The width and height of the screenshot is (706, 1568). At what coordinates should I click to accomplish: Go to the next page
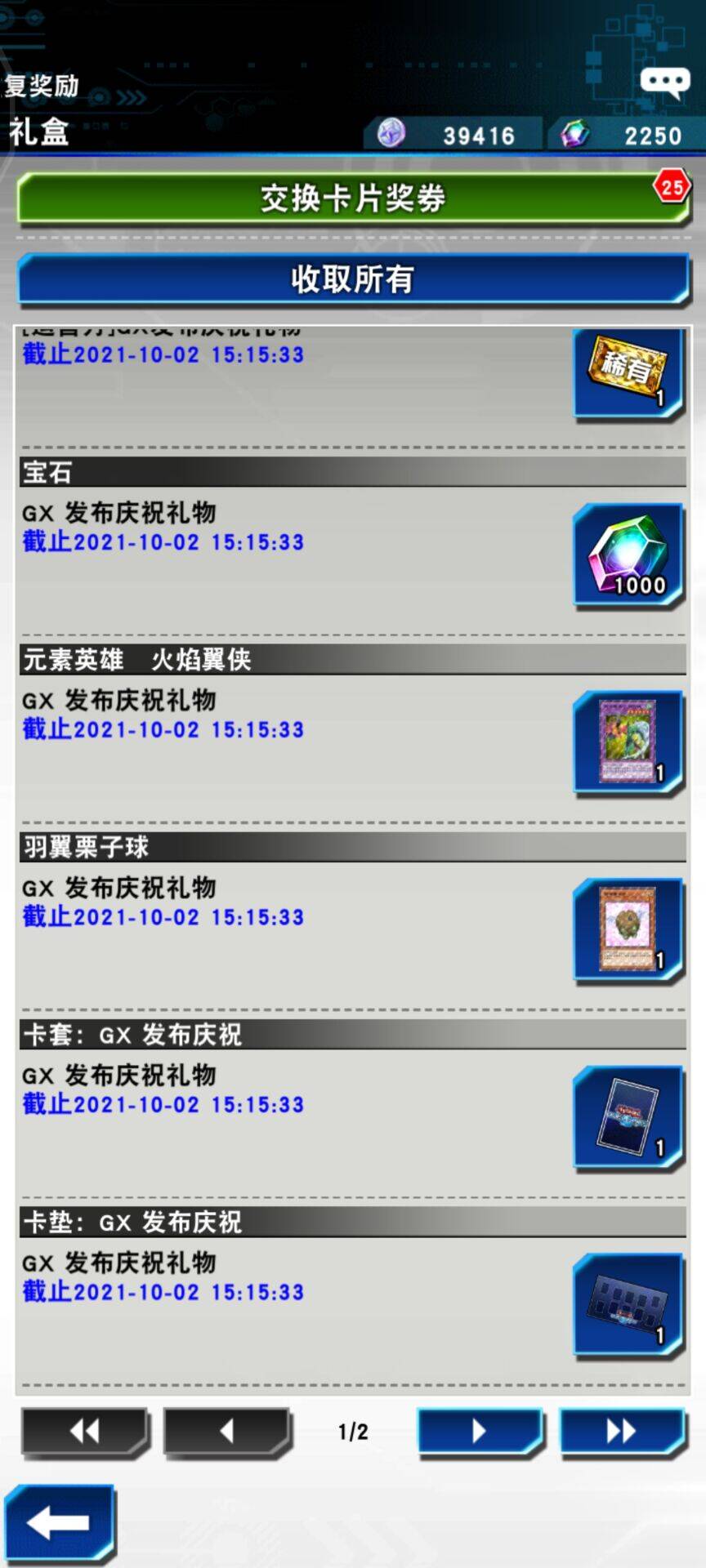click(480, 1431)
